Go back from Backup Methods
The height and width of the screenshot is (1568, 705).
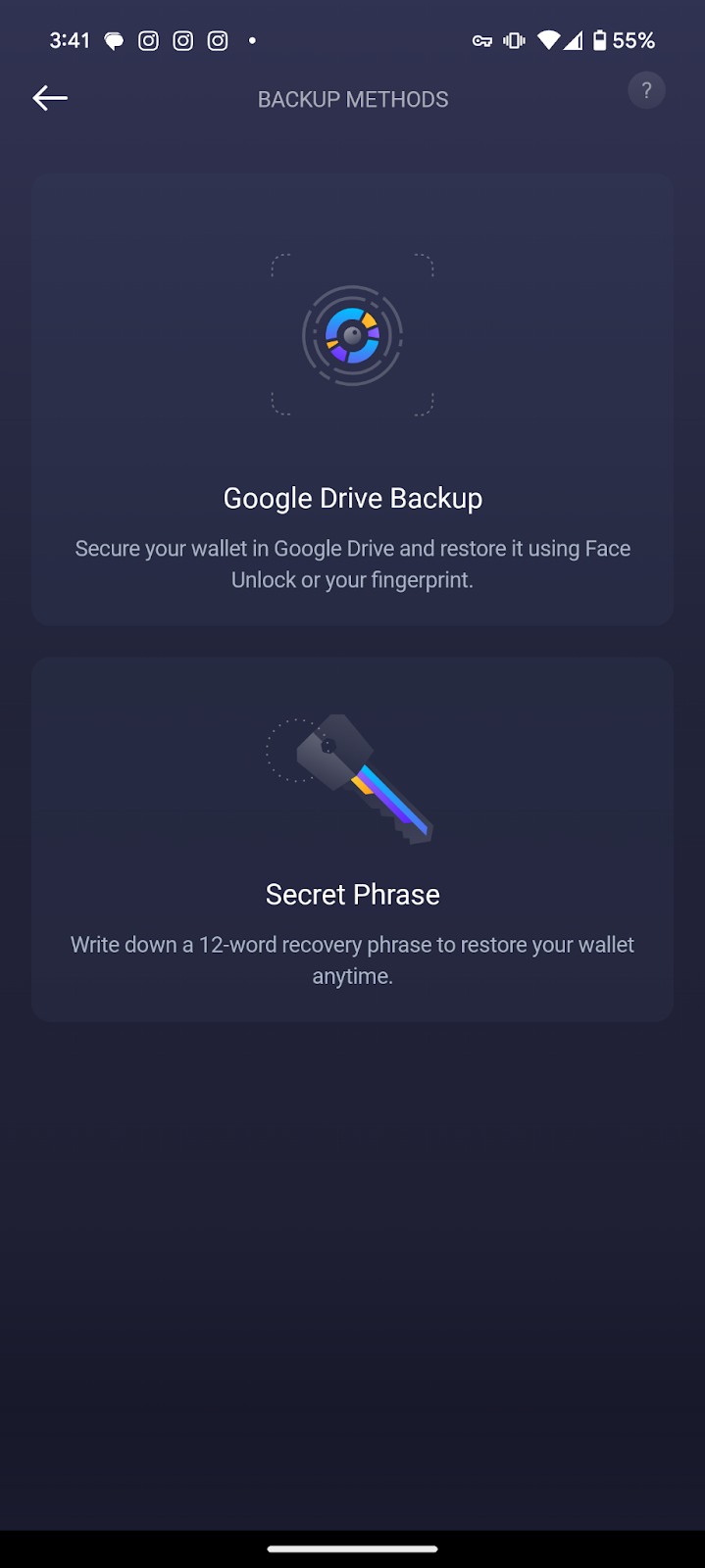click(x=50, y=98)
